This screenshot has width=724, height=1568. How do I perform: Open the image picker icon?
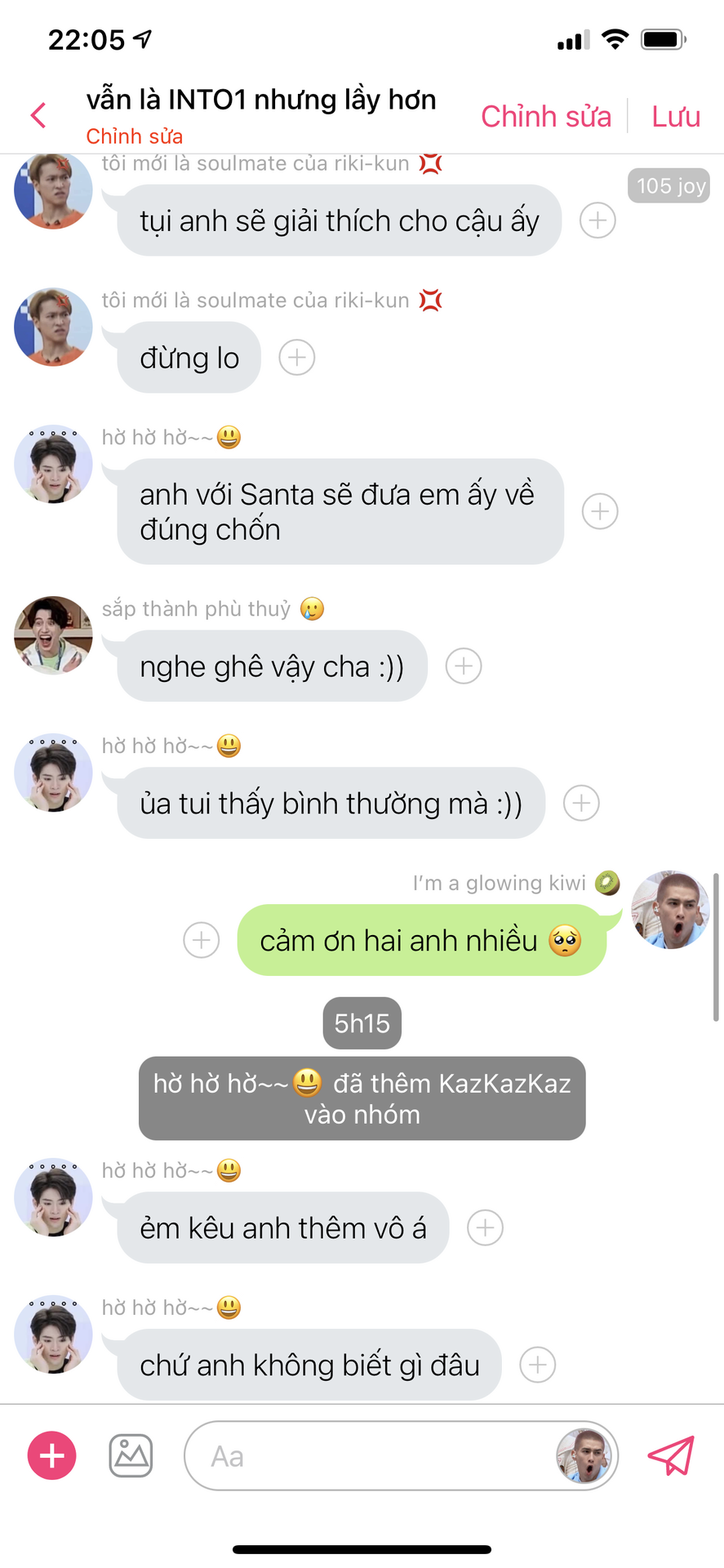click(131, 1455)
